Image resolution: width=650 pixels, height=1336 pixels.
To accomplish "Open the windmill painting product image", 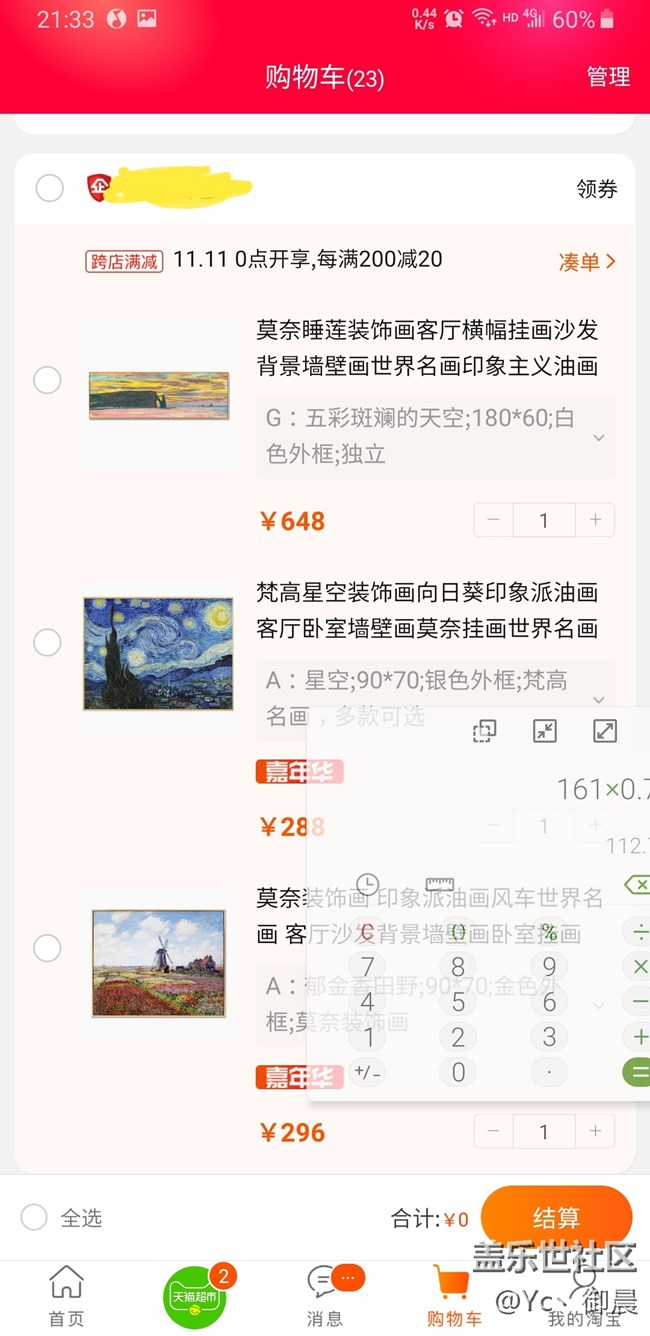I will 158,962.
